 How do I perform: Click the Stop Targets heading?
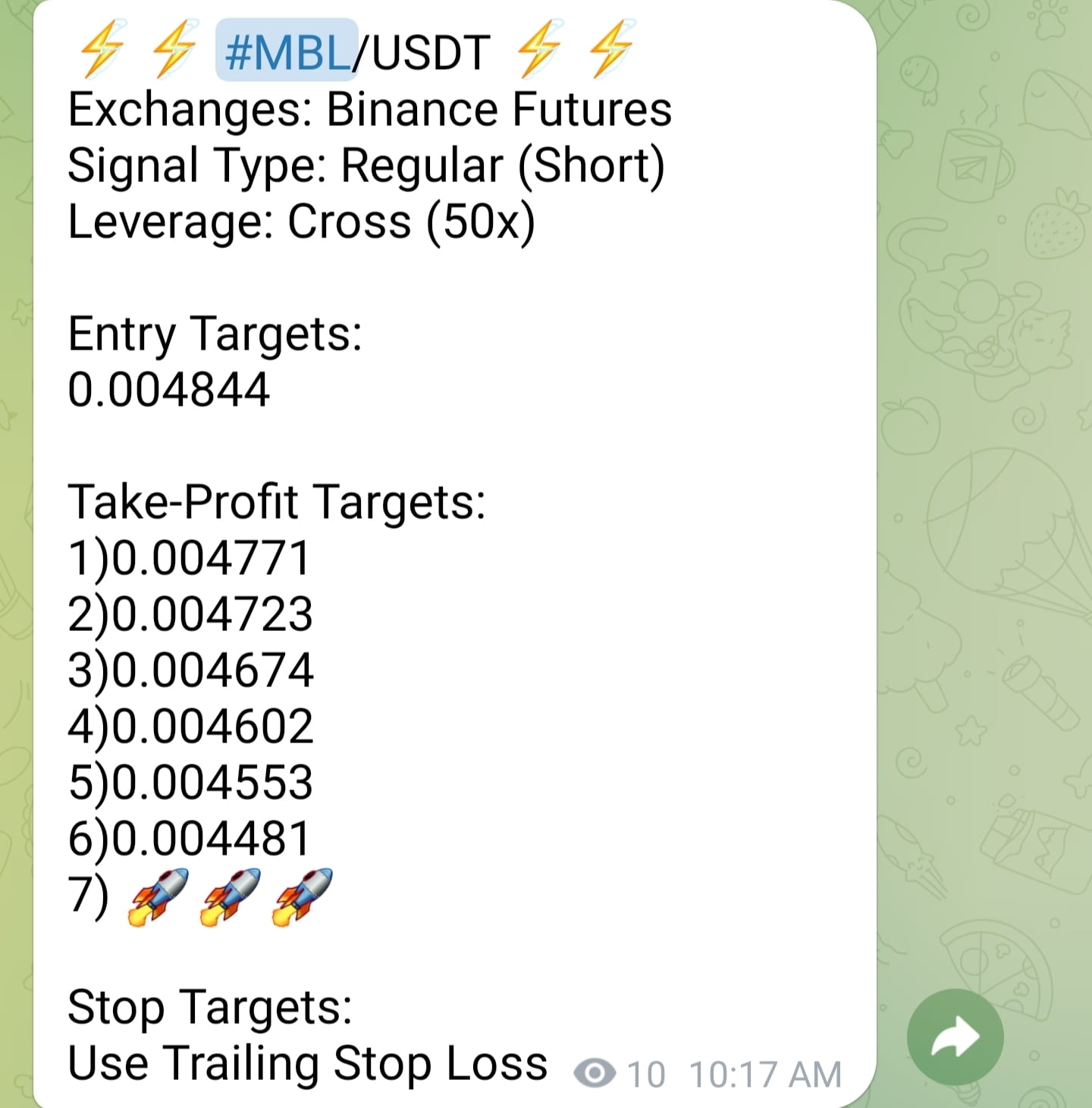pyautogui.click(x=209, y=1007)
